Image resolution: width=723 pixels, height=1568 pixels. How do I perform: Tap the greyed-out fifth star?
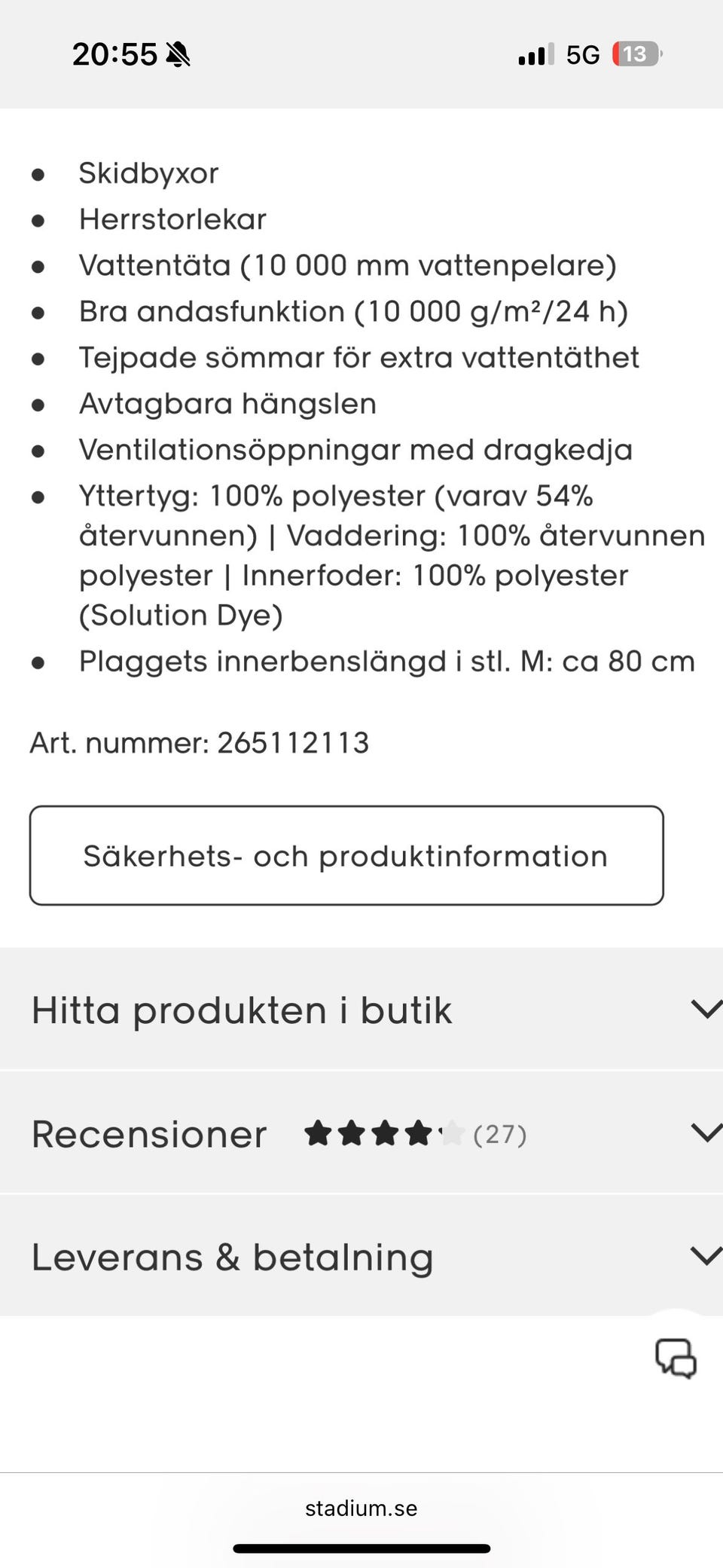click(452, 1133)
